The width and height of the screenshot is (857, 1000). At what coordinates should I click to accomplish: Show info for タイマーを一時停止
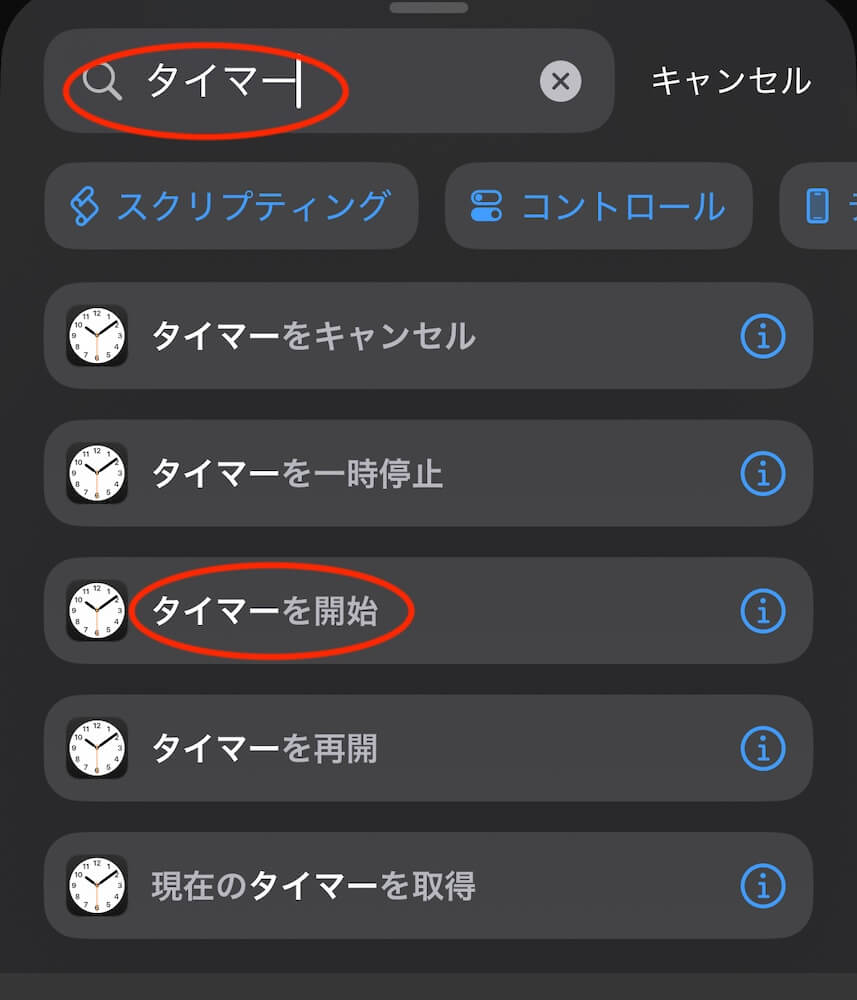tap(763, 474)
